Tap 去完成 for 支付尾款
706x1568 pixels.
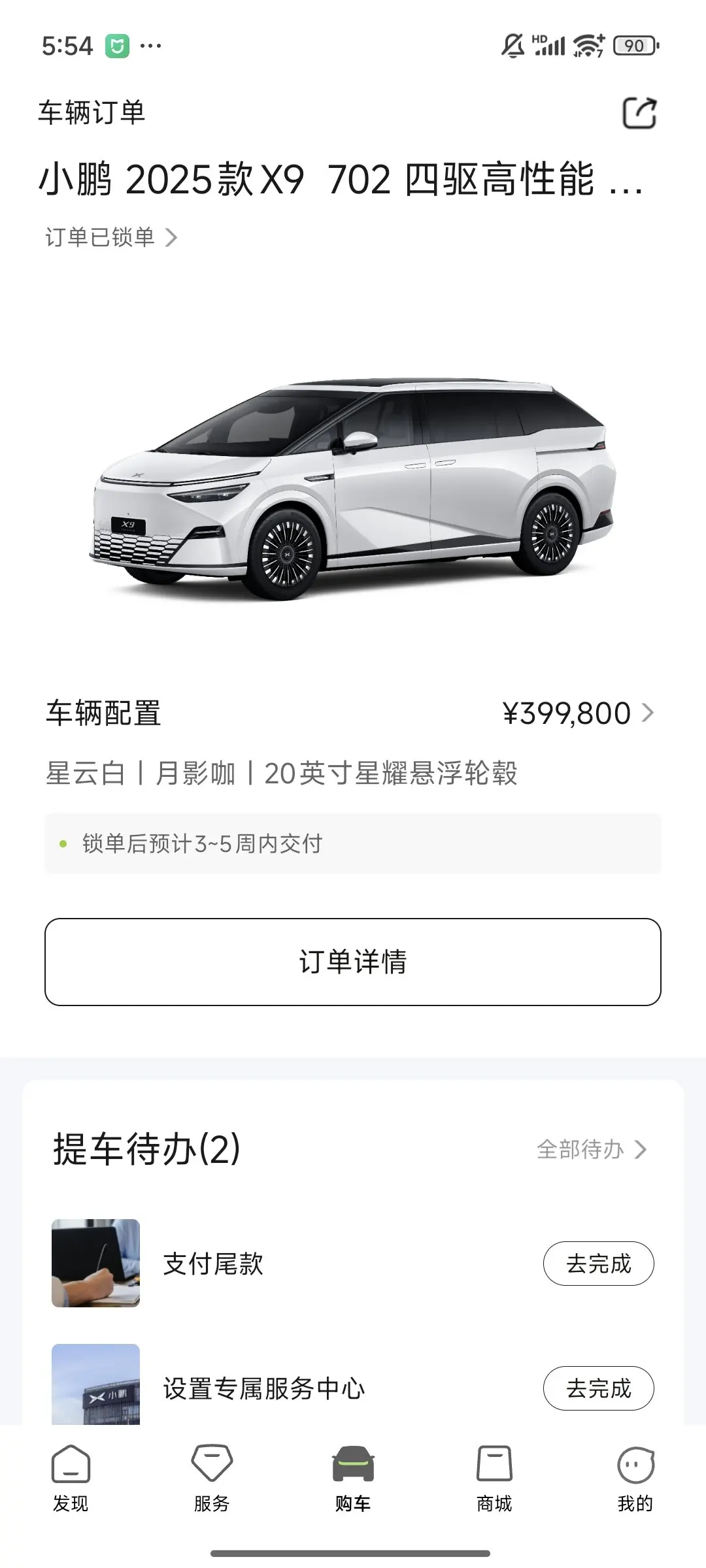598,1264
